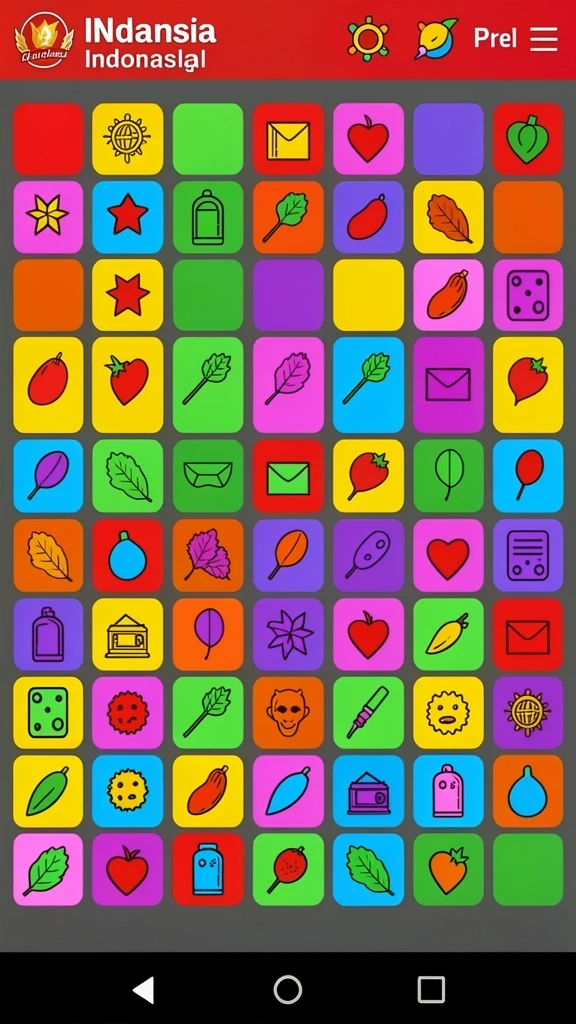Open the sun-shaped settings icon in header

pos(368,39)
